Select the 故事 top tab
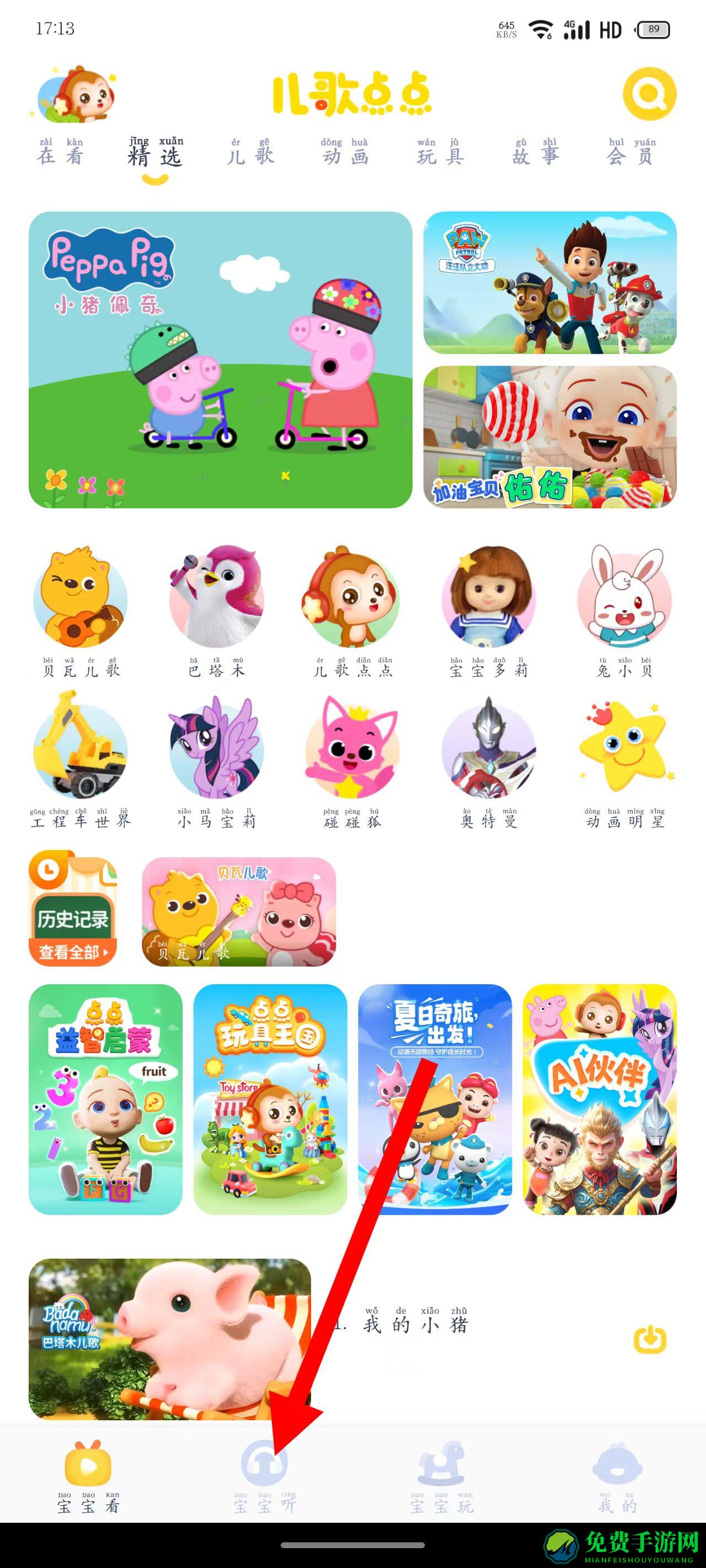 (536, 152)
